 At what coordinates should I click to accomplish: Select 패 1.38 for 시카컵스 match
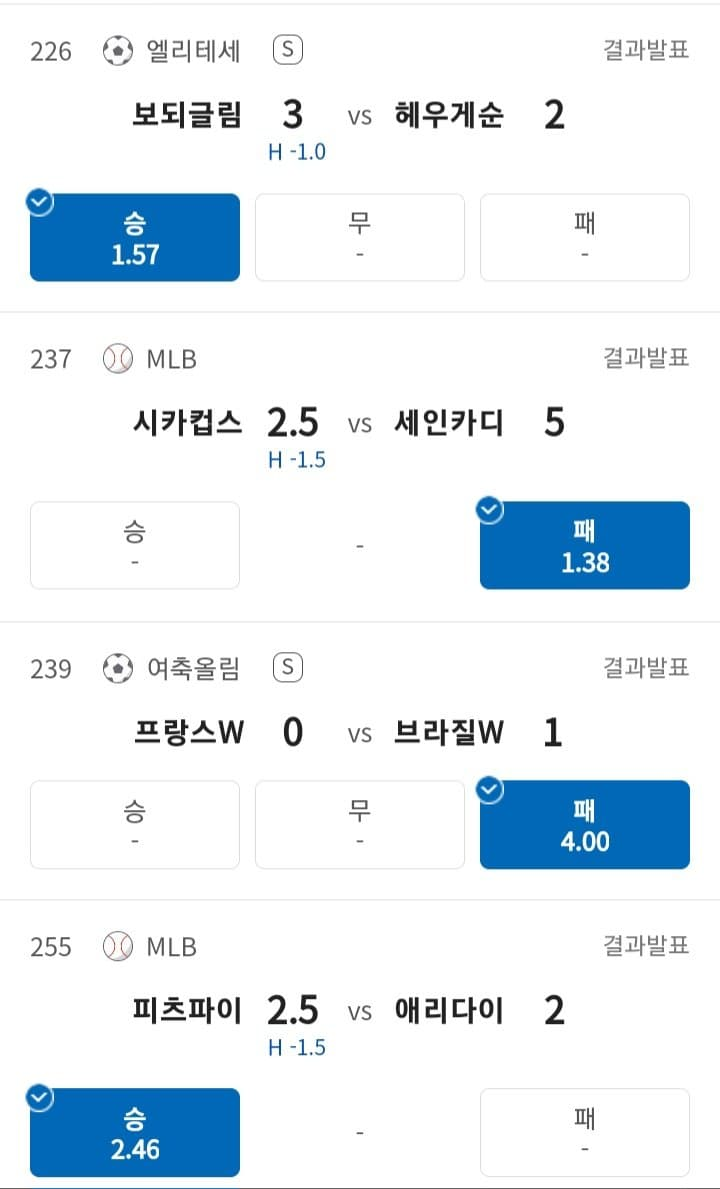[x=585, y=545]
